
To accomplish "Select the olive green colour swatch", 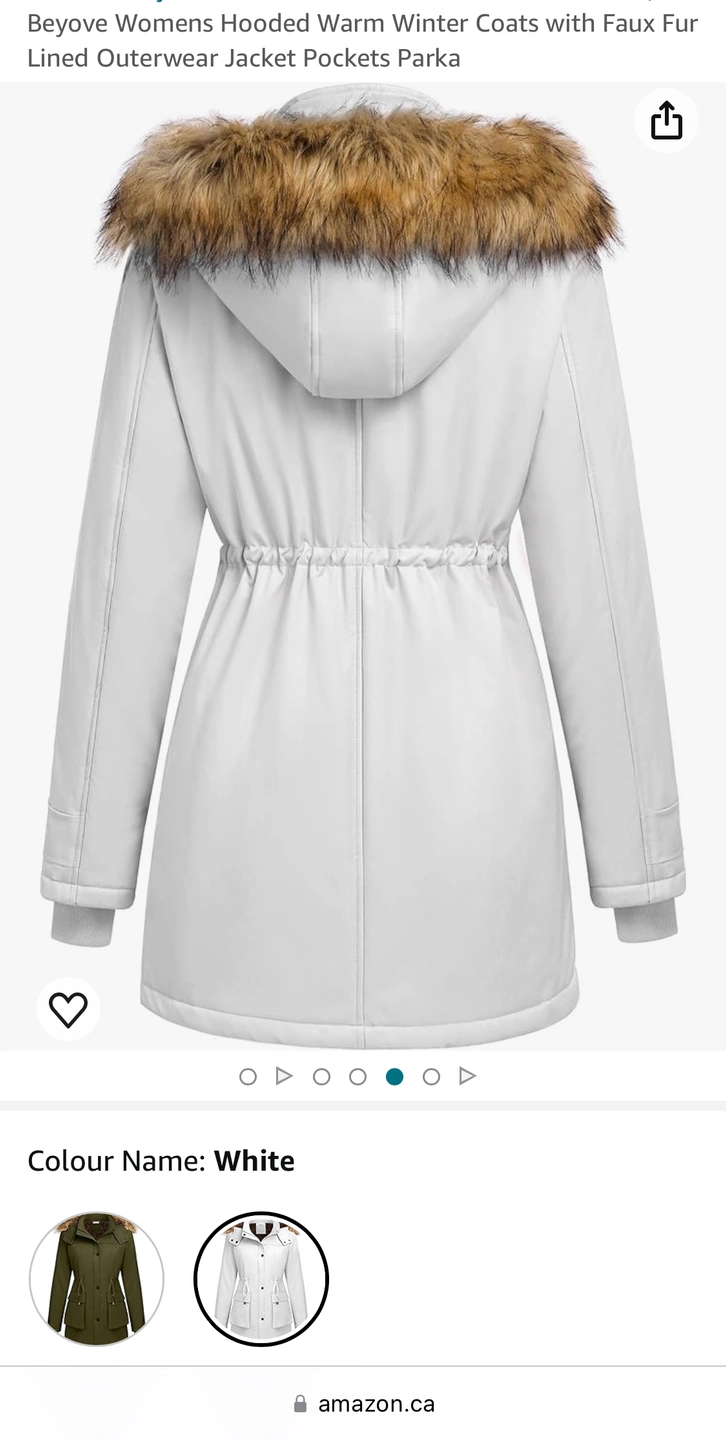I will [x=96, y=1279].
